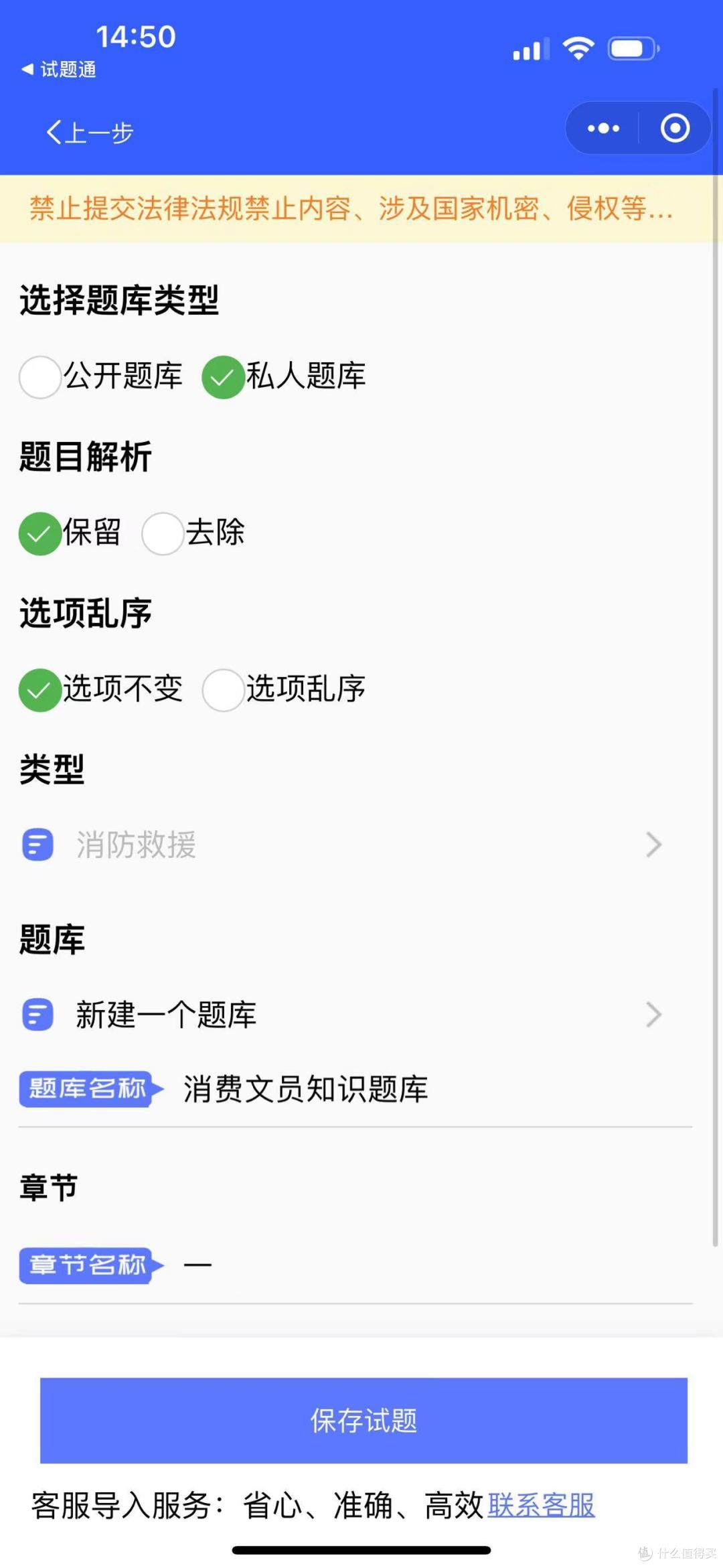This screenshot has height=1568, width=723.
Task: Select 公开题库 type
Action: click(x=101, y=376)
